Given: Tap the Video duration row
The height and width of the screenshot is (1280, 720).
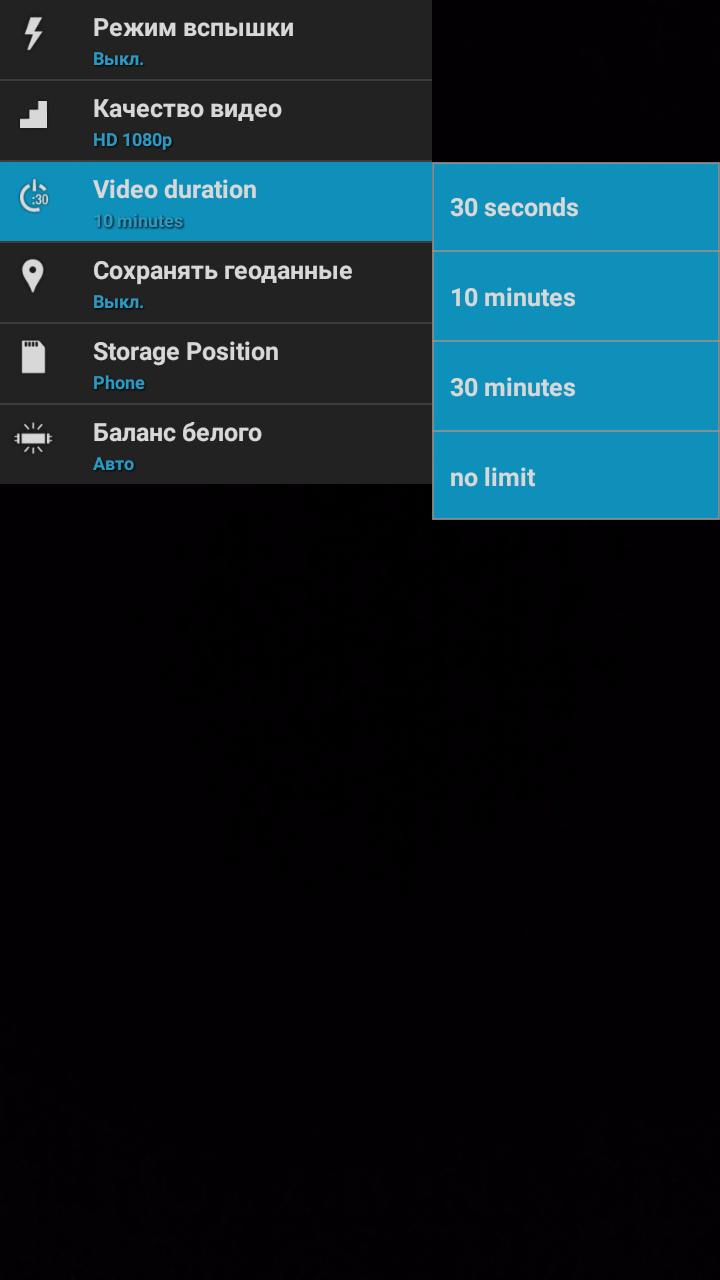Looking at the screenshot, I should (216, 202).
